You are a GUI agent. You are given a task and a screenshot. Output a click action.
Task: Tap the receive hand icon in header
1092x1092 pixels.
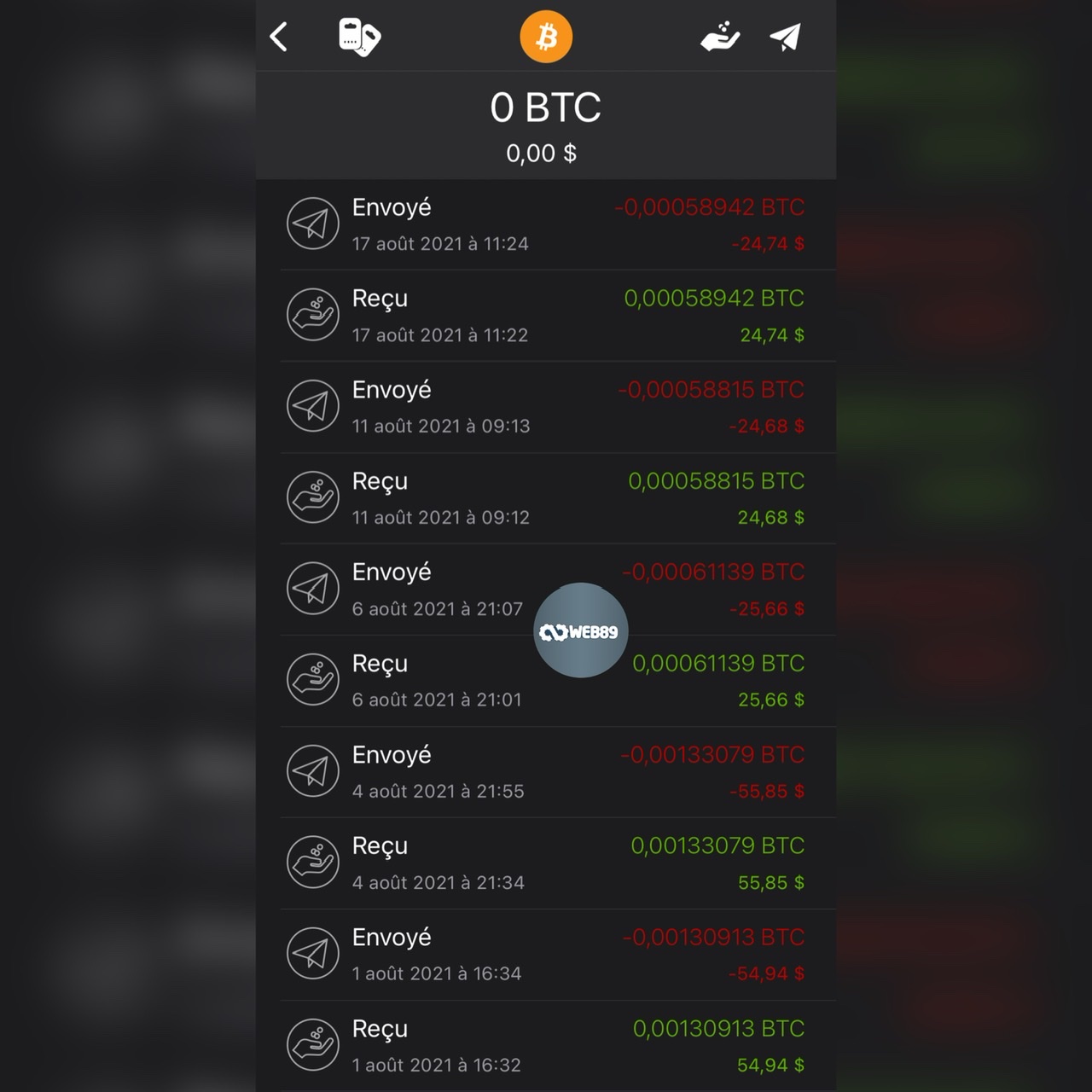pyautogui.click(x=719, y=37)
